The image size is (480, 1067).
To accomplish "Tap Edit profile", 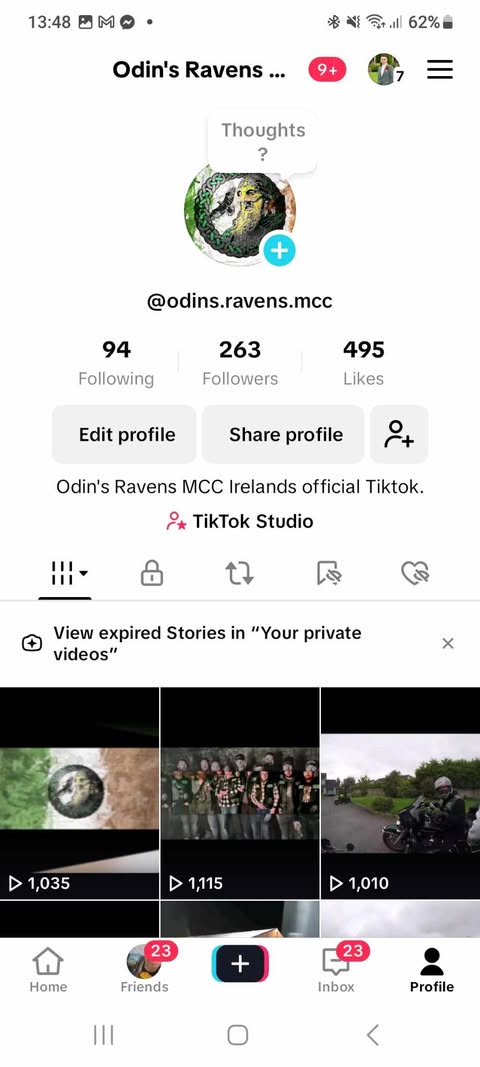I will [125, 434].
